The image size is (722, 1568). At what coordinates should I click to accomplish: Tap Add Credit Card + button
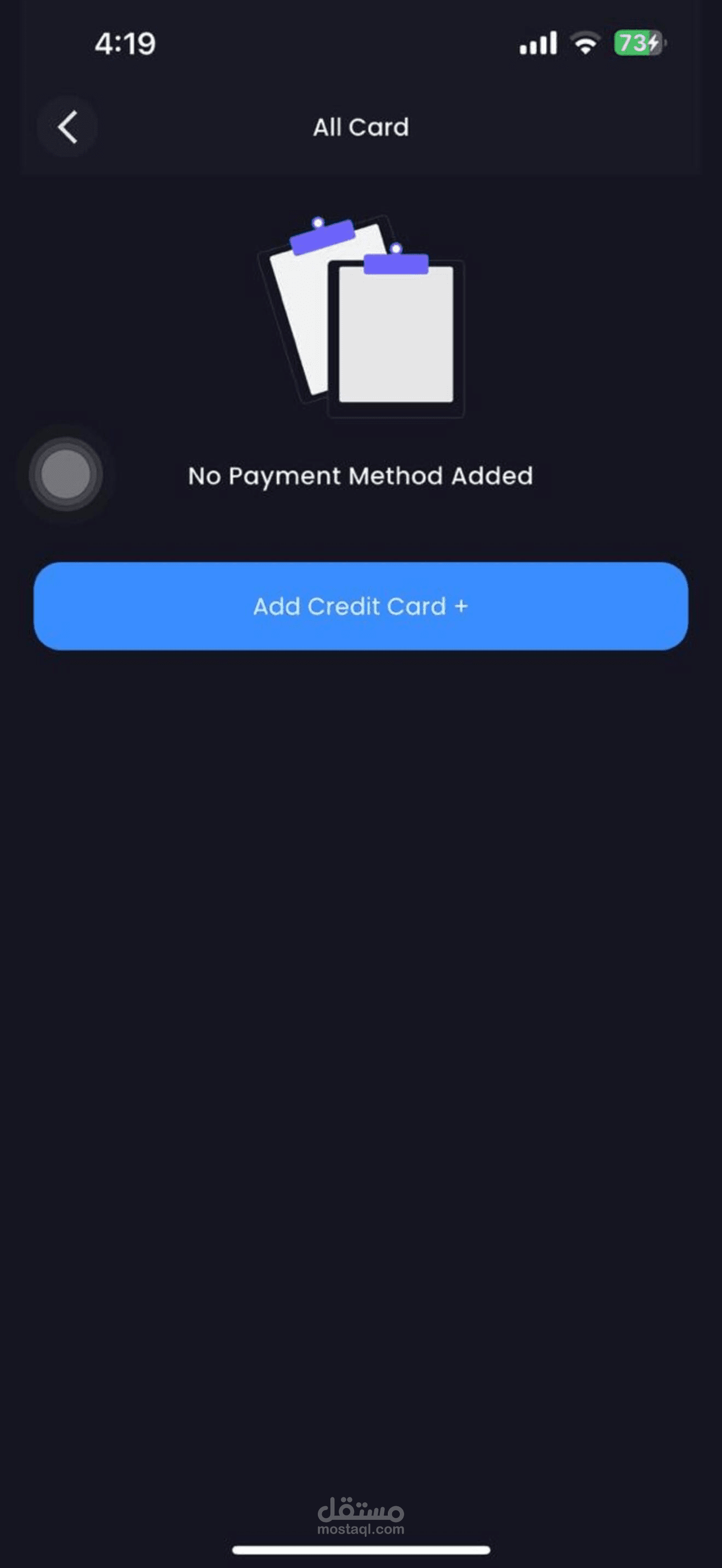tap(361, 606)
